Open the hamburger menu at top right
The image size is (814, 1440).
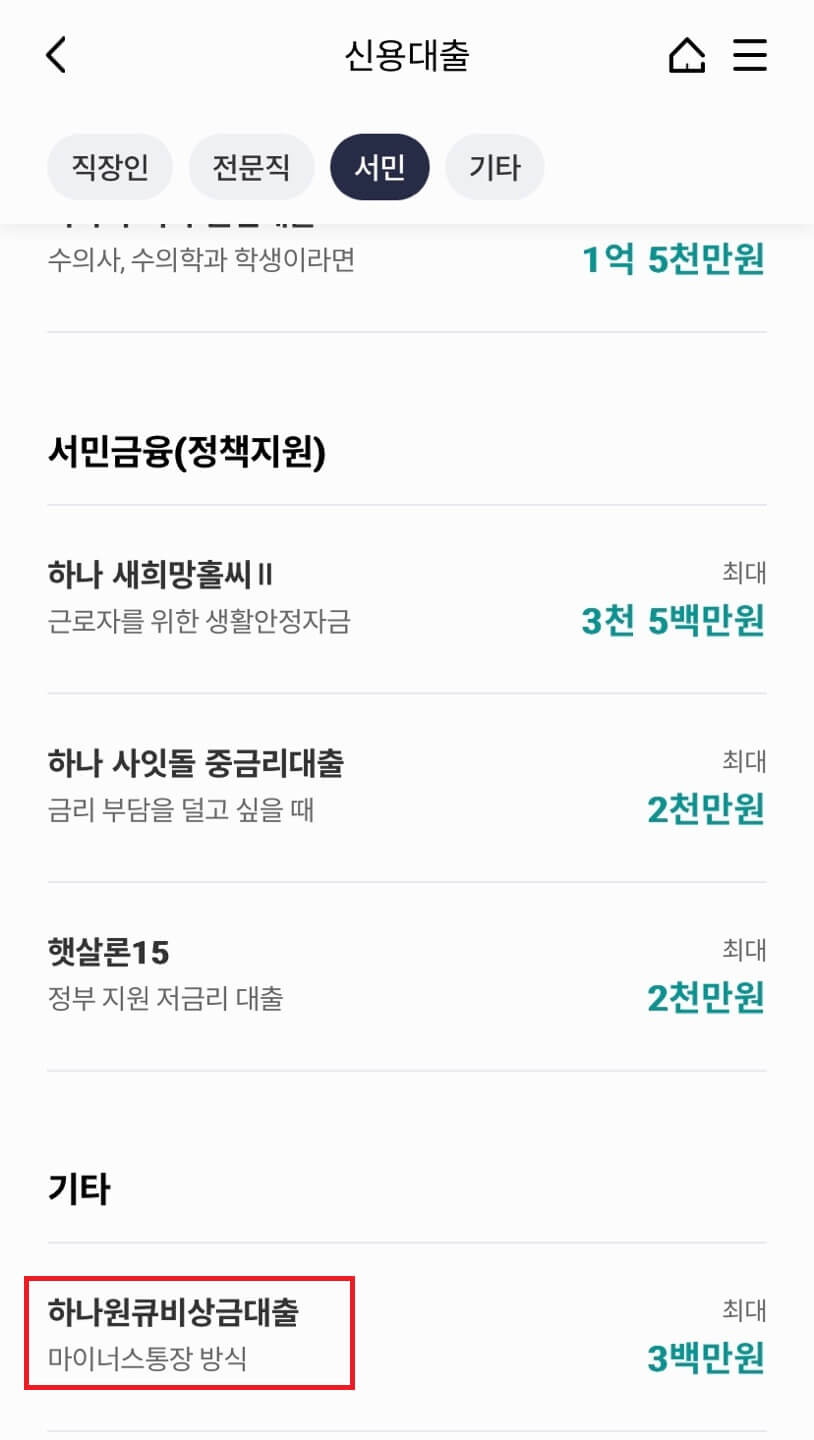point(749,57)
